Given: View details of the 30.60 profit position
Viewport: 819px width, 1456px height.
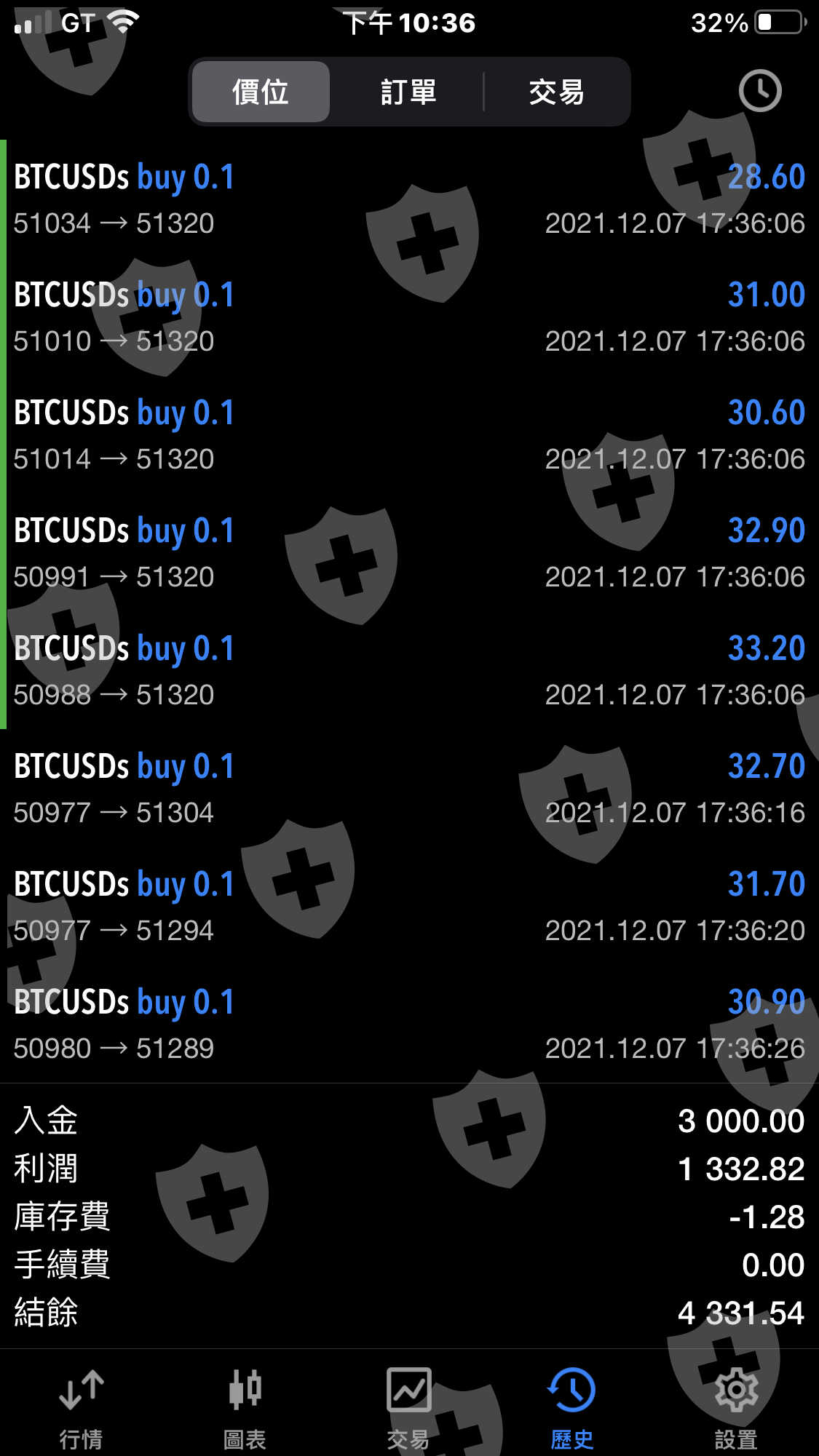Looking at the screenshot, I should pos(409,434).
